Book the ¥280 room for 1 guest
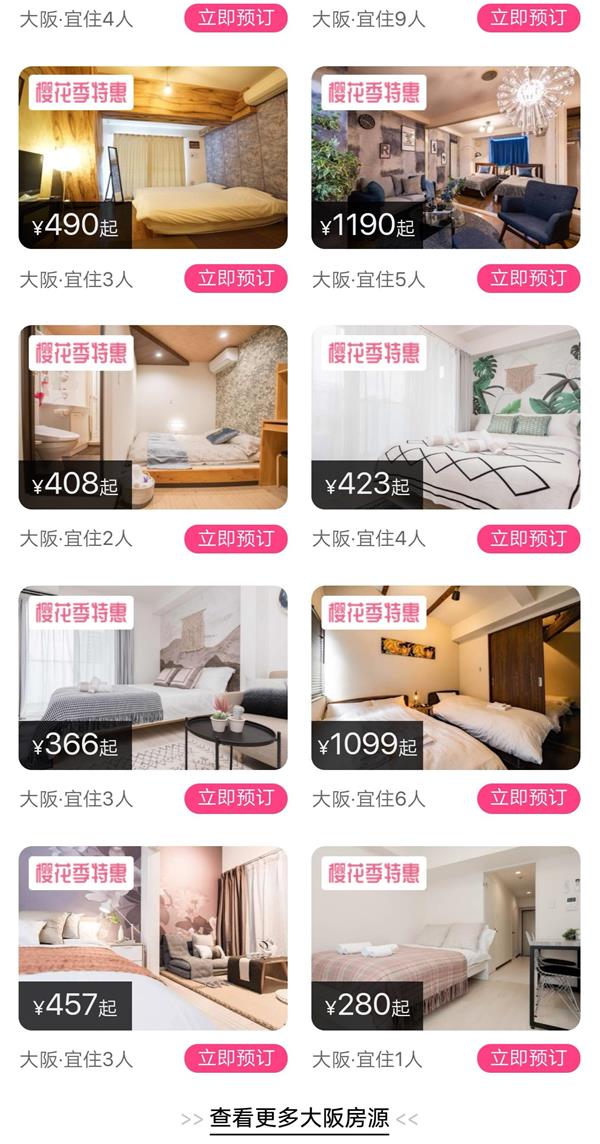This screenshot has height=1144, width=600. click(528, 1058)
